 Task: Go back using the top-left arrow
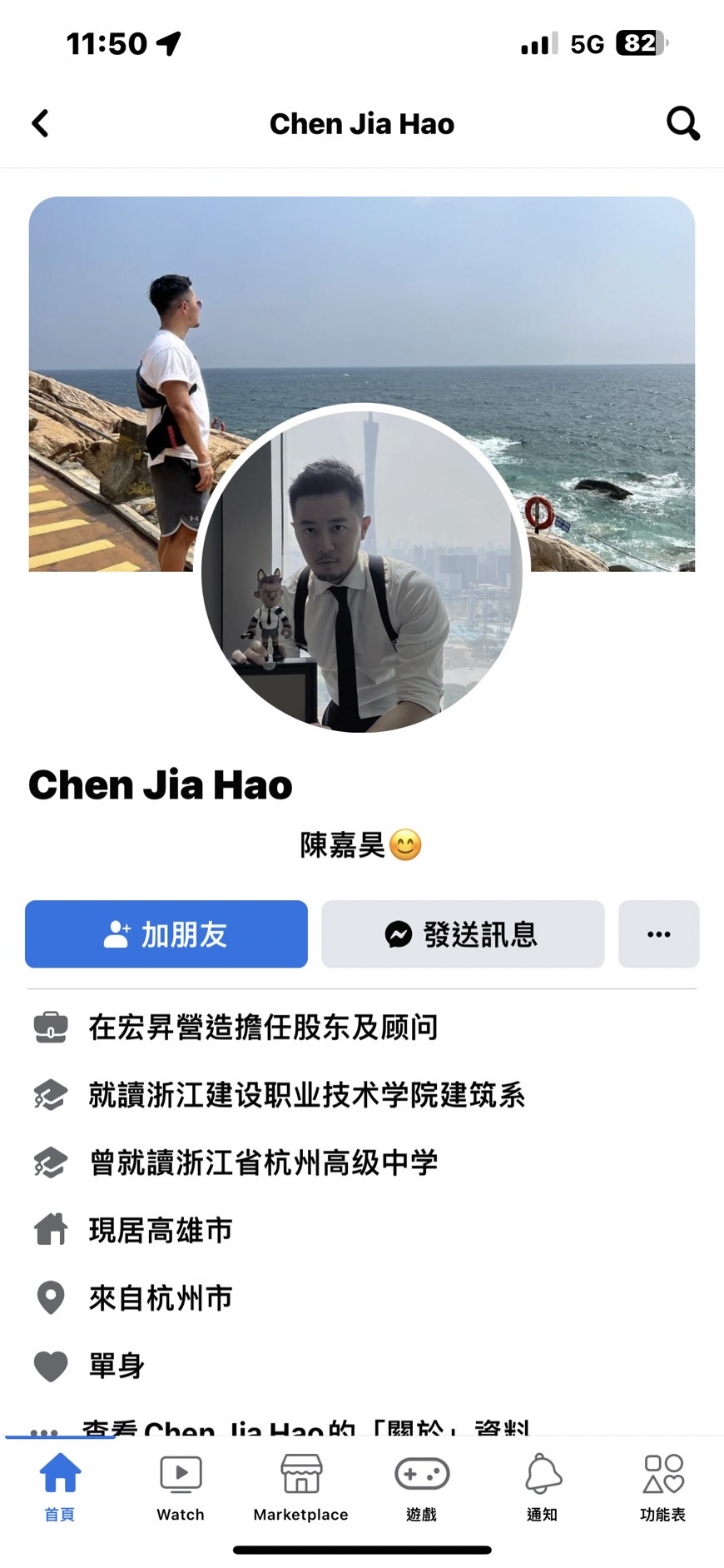40,123
